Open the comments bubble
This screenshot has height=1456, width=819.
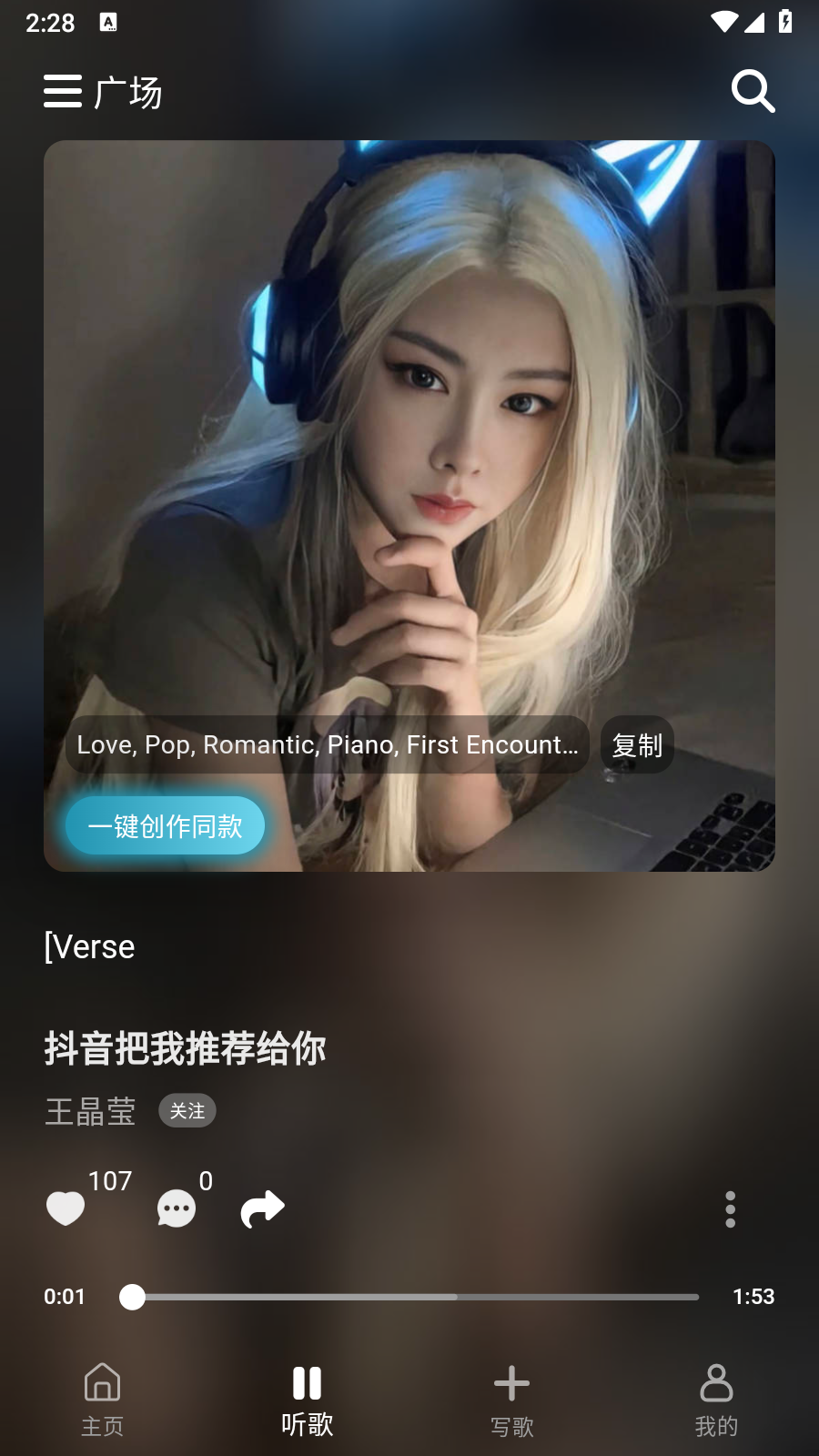(x=177, y=1208)
